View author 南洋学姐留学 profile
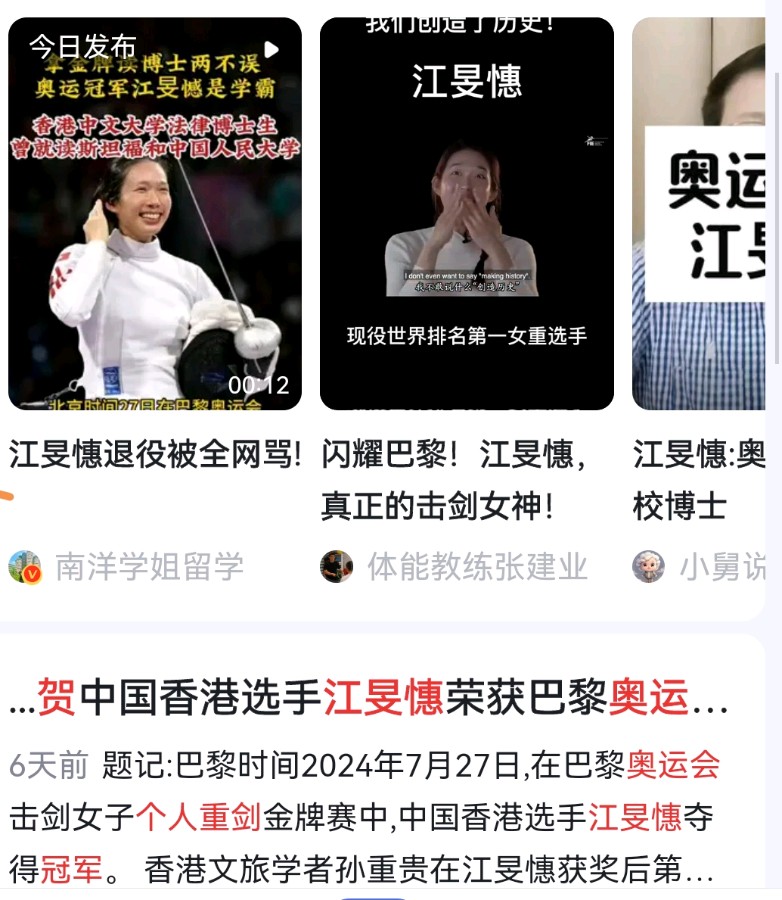 click(x=148, y=567)
